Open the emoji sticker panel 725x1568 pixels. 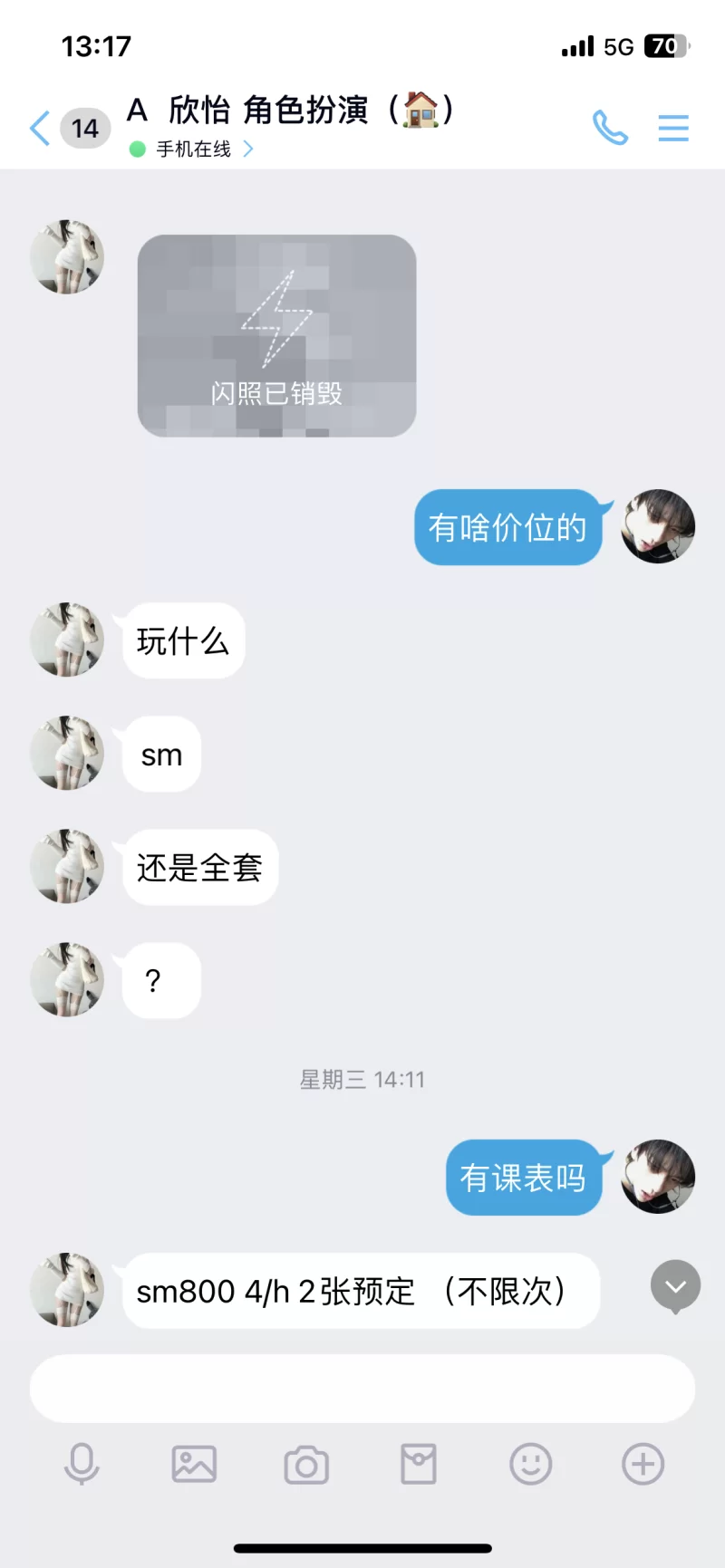531,1464
